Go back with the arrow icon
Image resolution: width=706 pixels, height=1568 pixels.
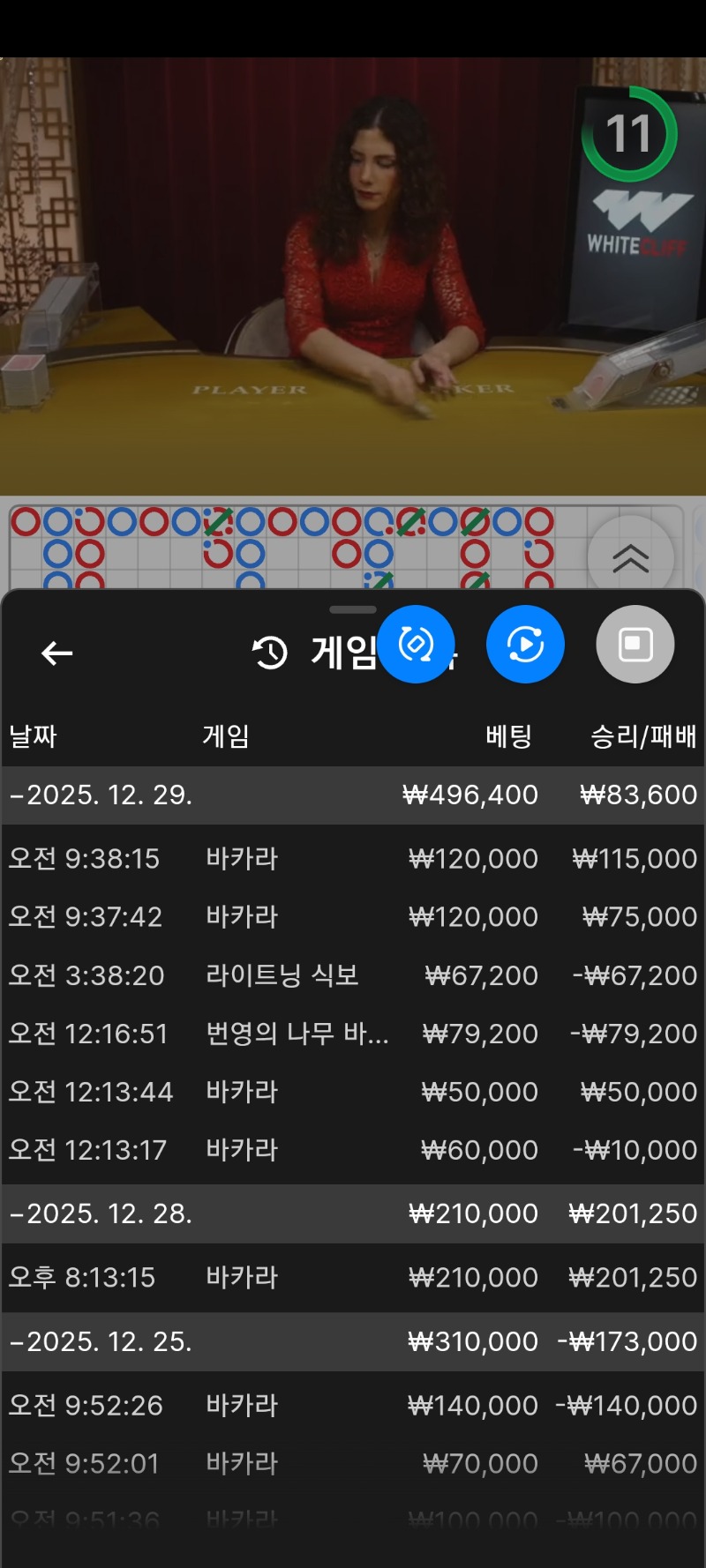[57, 653]
